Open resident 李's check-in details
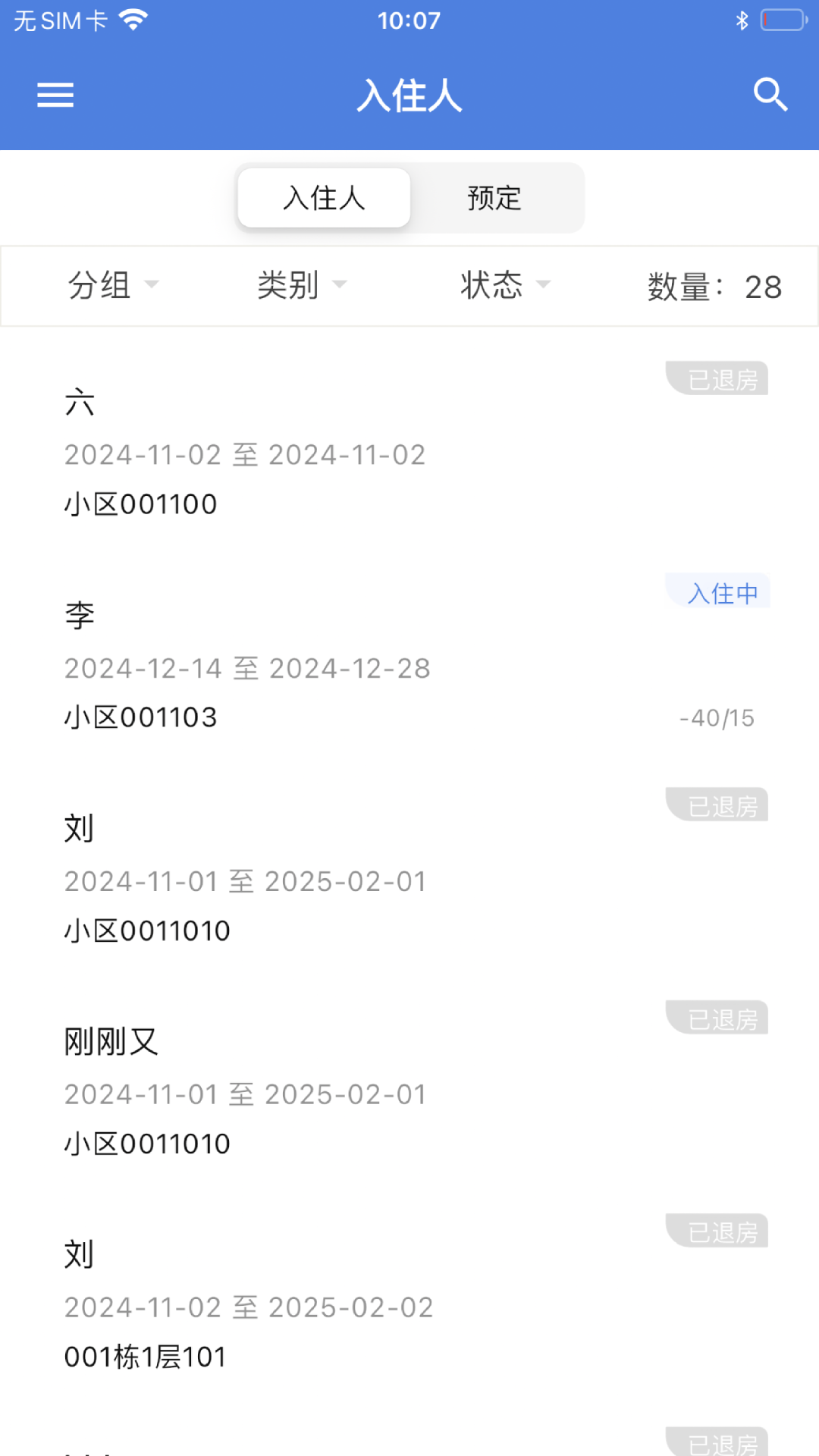 tap(303, 667)
